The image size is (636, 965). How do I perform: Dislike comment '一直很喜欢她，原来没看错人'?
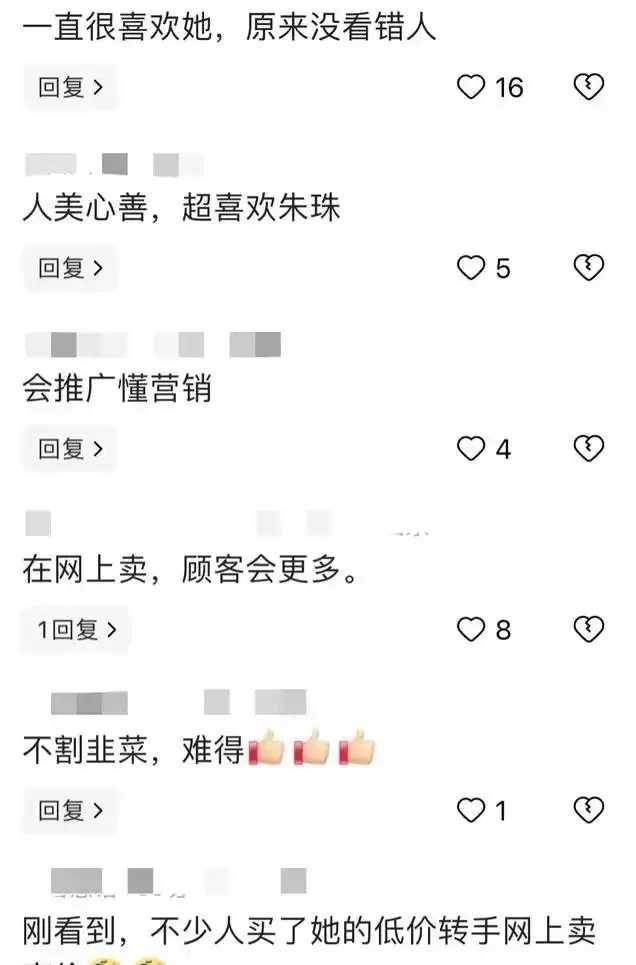pyautogui.click(x=589, y=88)
